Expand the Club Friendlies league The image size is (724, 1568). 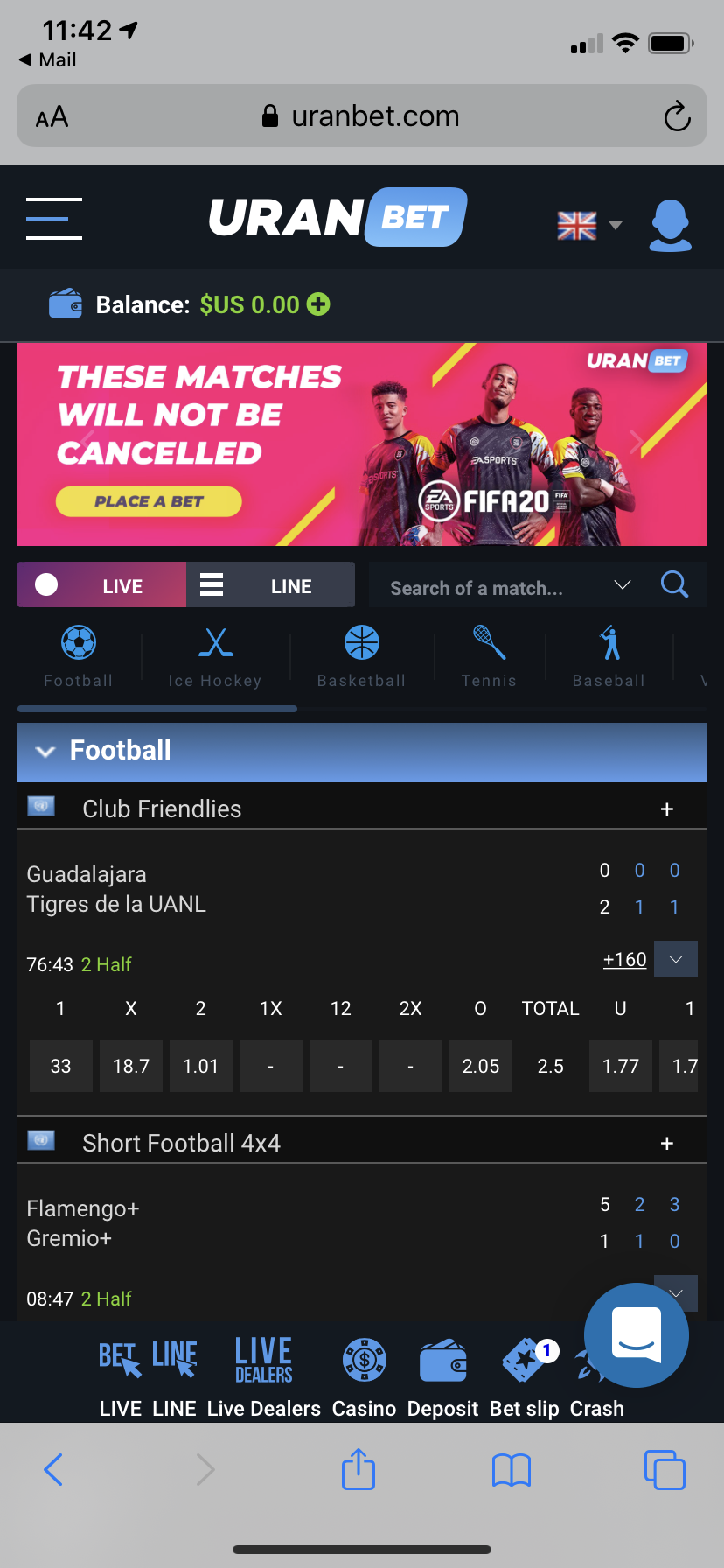point(666,809)
